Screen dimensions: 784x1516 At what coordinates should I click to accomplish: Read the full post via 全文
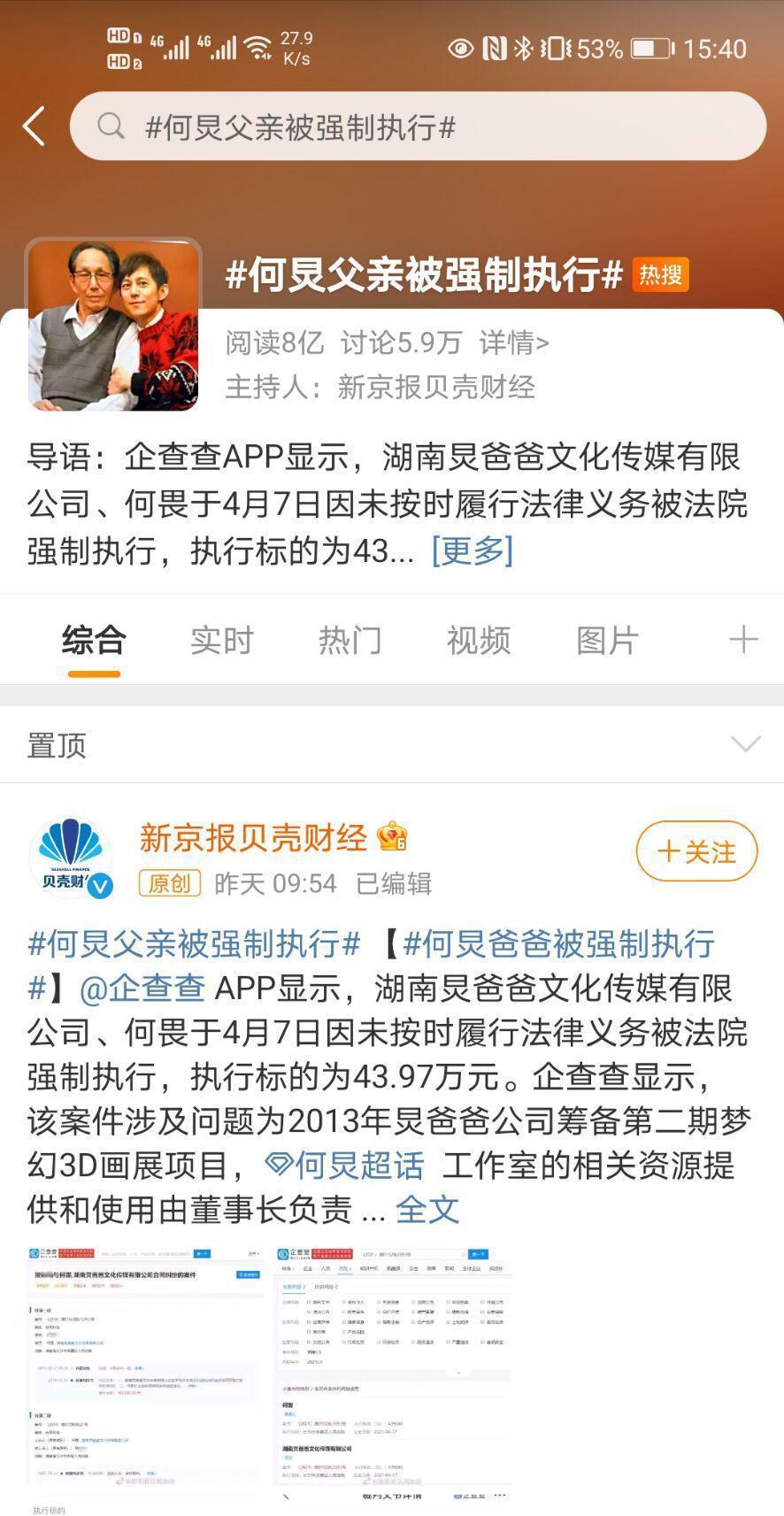[x=427, y=1210]
